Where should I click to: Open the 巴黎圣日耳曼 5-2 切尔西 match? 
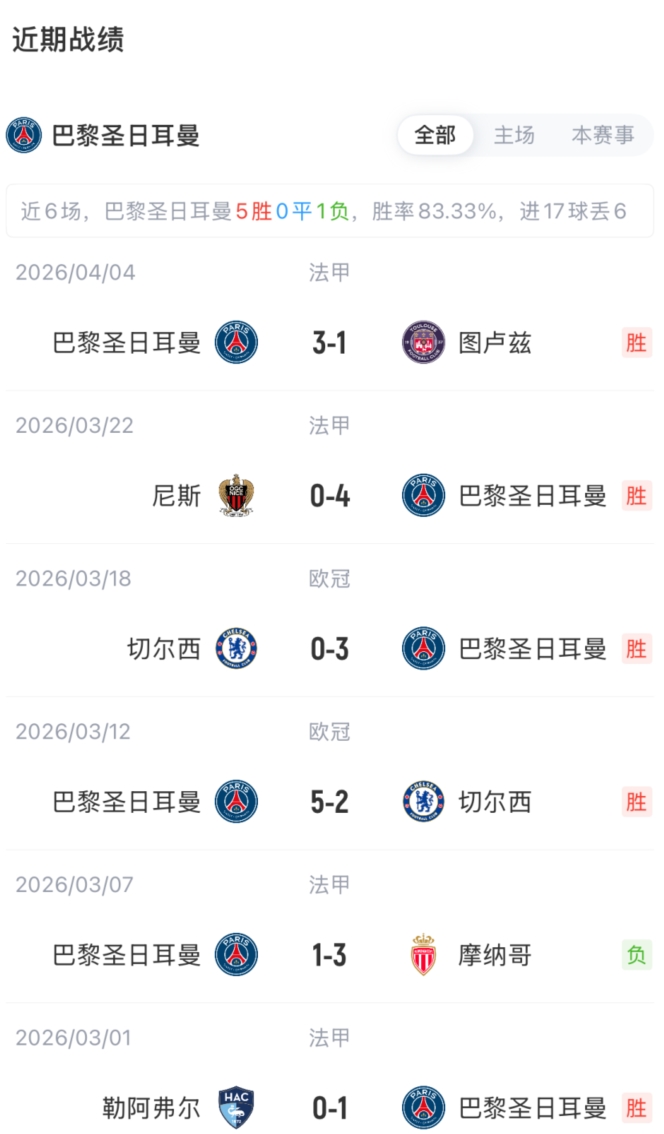click(x=329, y=802)
